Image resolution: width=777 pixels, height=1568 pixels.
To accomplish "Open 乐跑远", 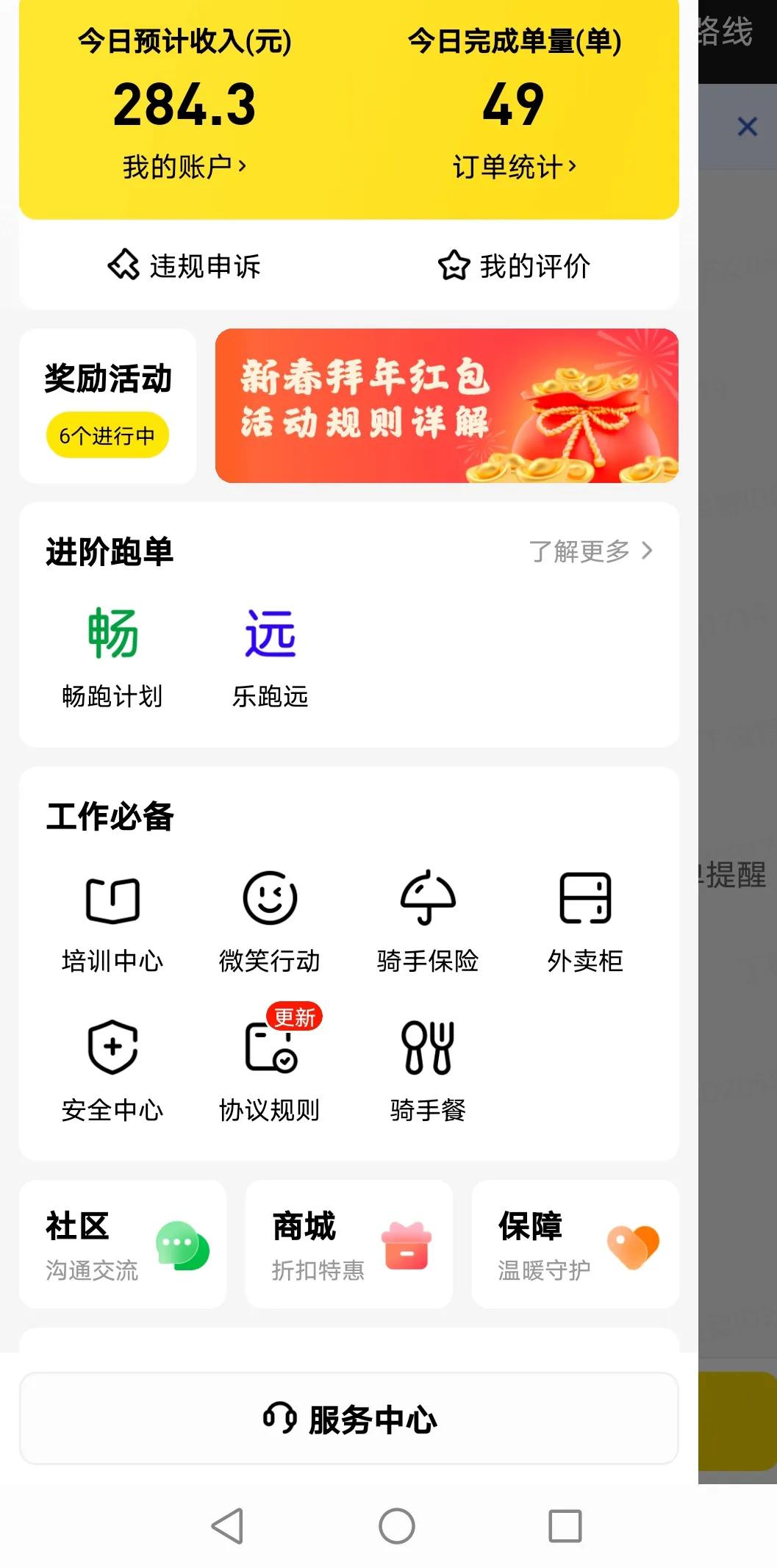I will pos(270,656).
